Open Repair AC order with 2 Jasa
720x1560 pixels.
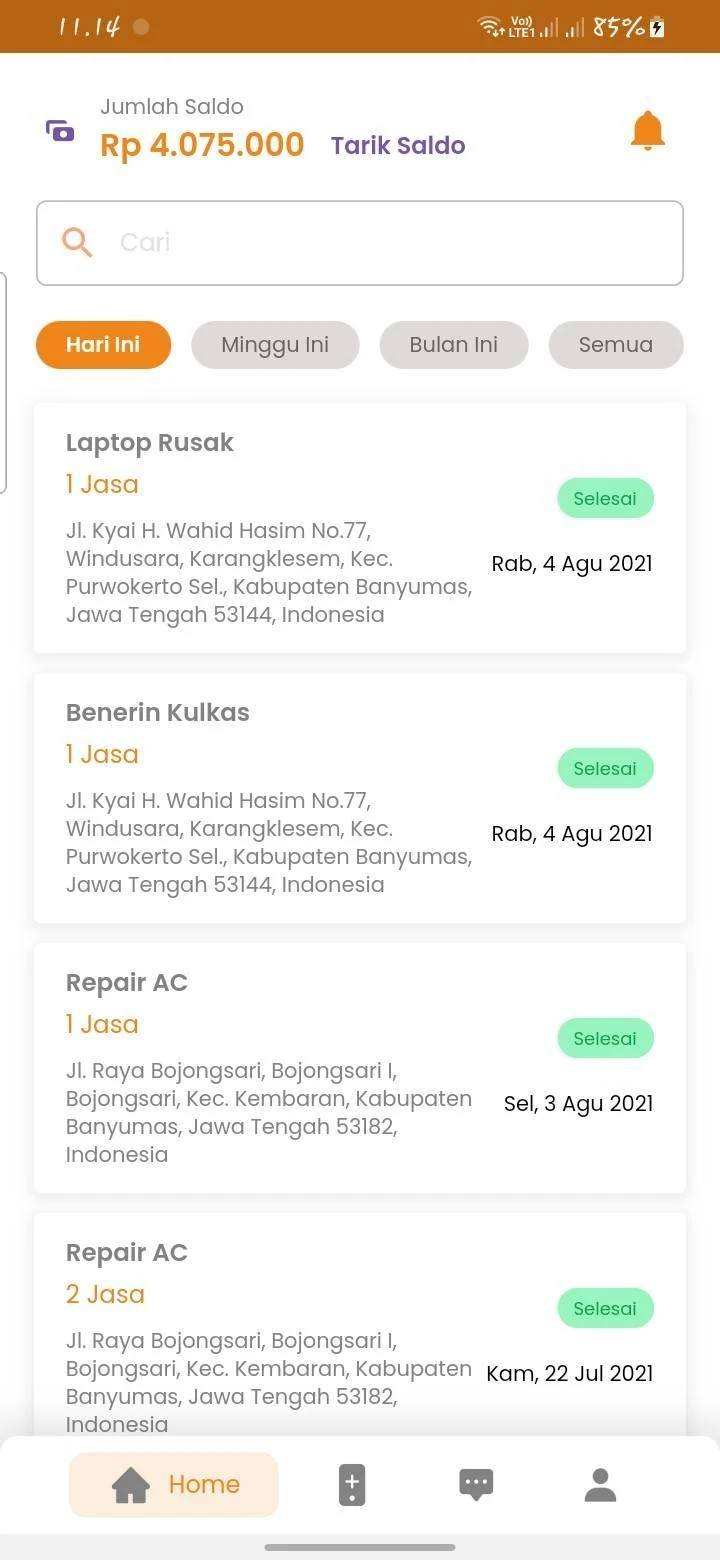click(x=360, y=1325)
